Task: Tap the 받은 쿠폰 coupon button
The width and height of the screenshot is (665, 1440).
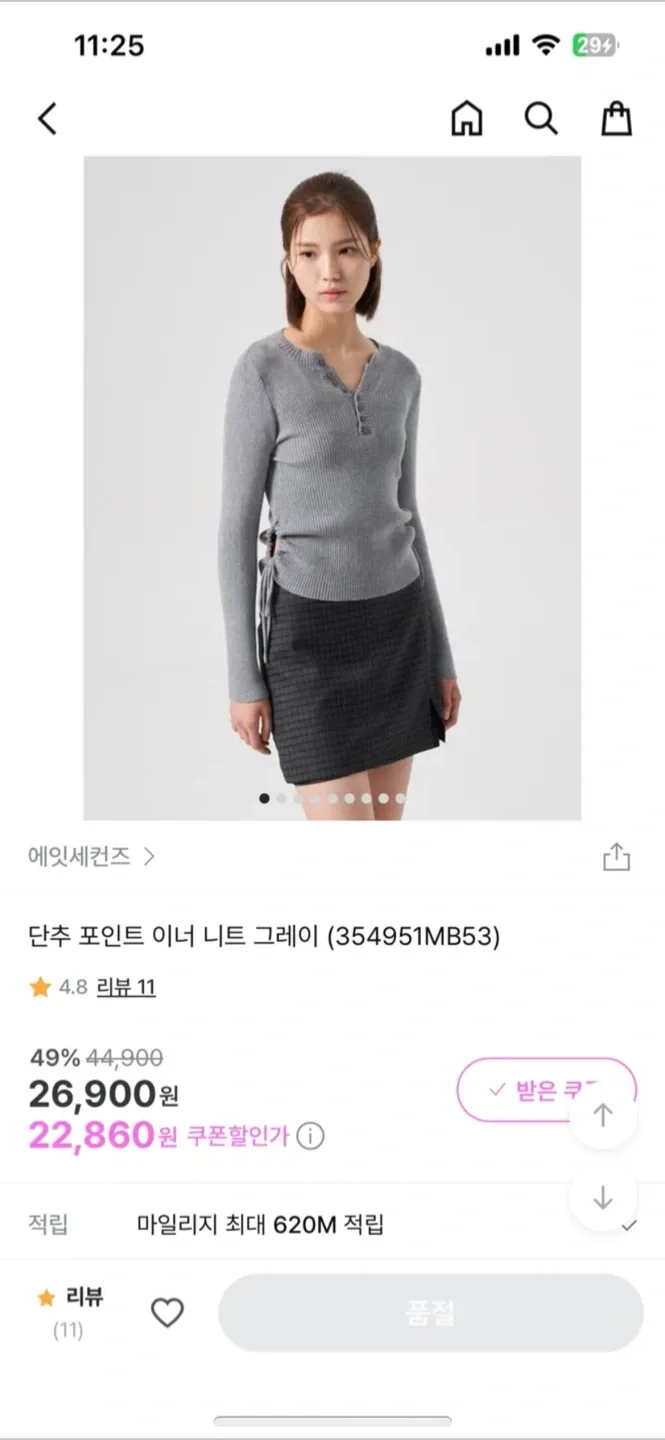Action: click(520, 1089)
